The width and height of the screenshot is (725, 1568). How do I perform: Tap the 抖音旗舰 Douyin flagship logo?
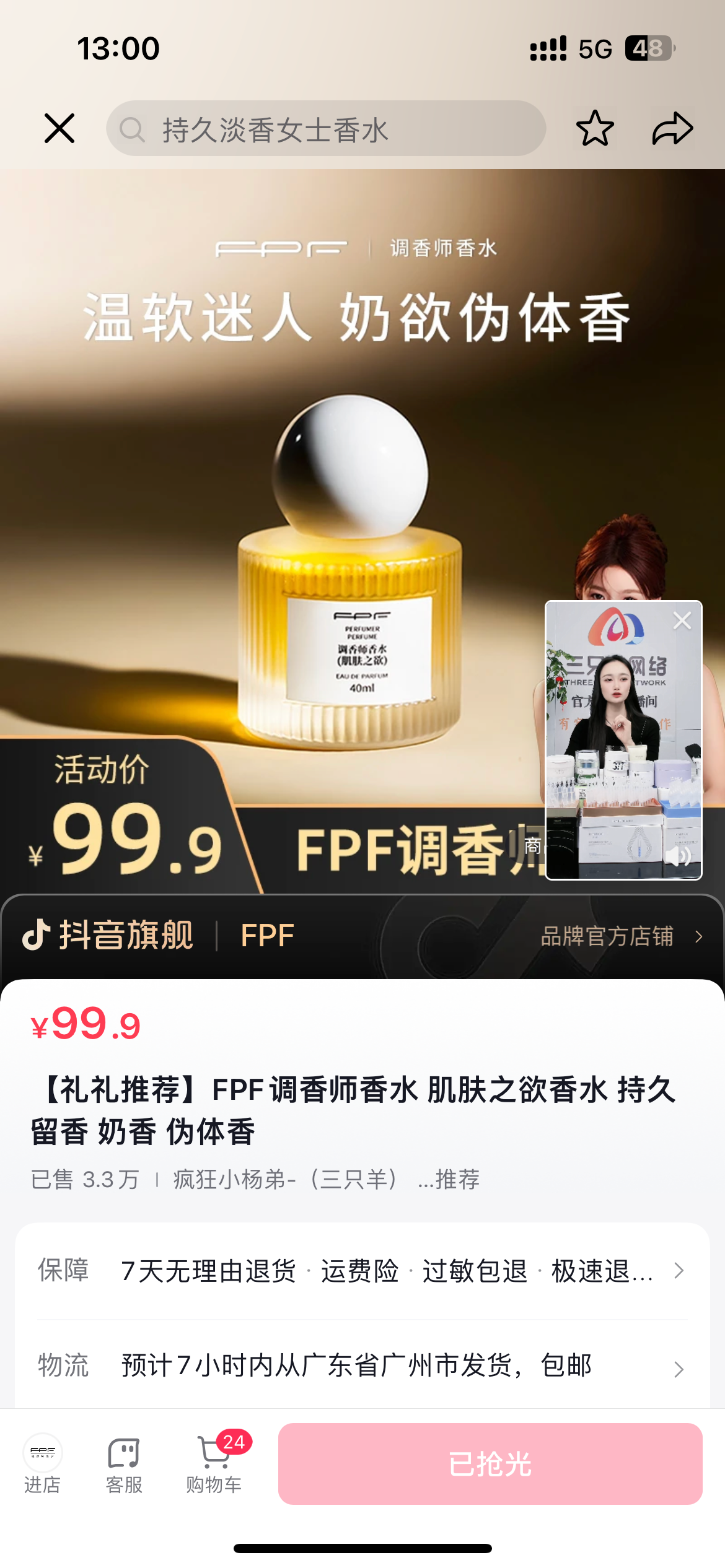click(109, 936)
